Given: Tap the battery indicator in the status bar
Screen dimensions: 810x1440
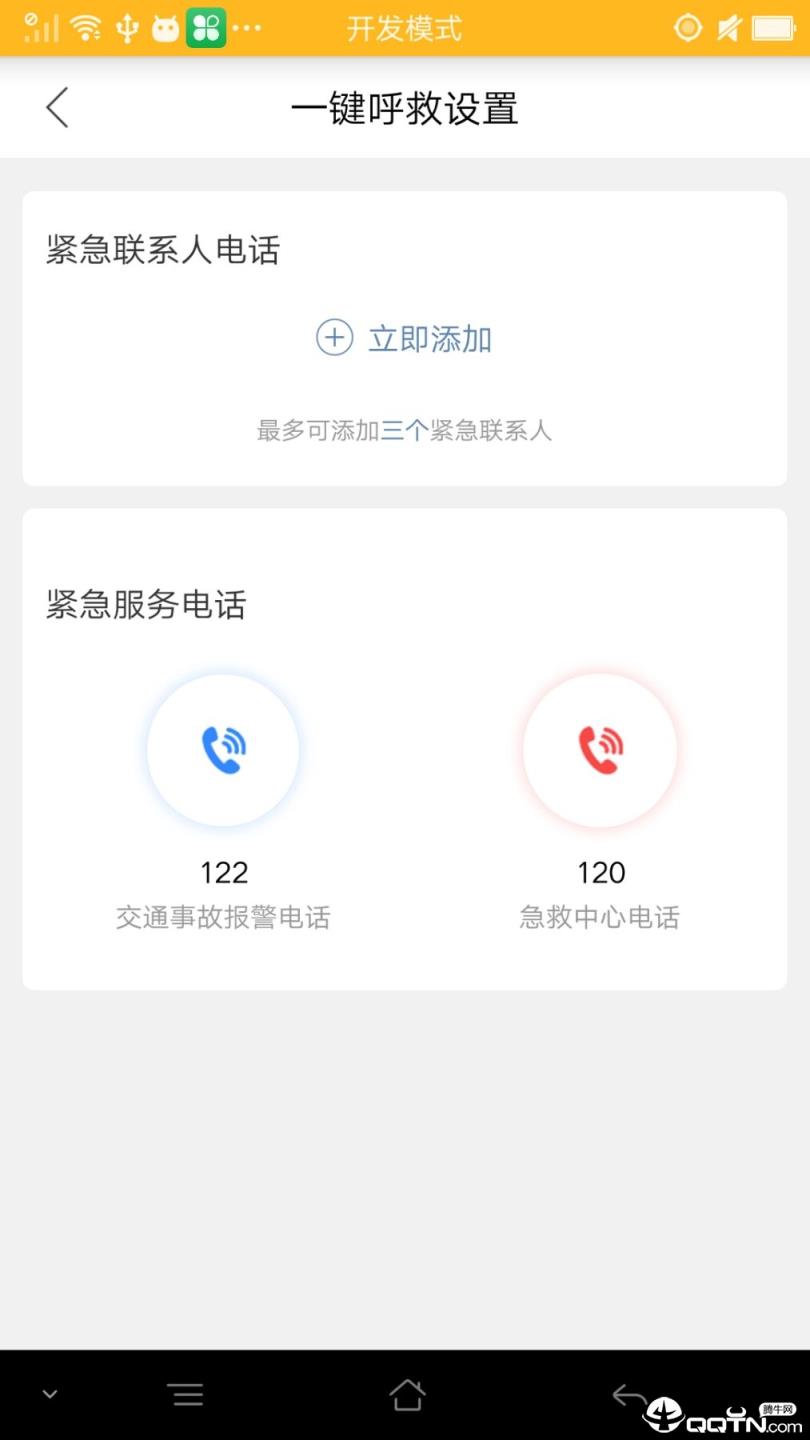Looking at the screenshot, I should (772, 27).
